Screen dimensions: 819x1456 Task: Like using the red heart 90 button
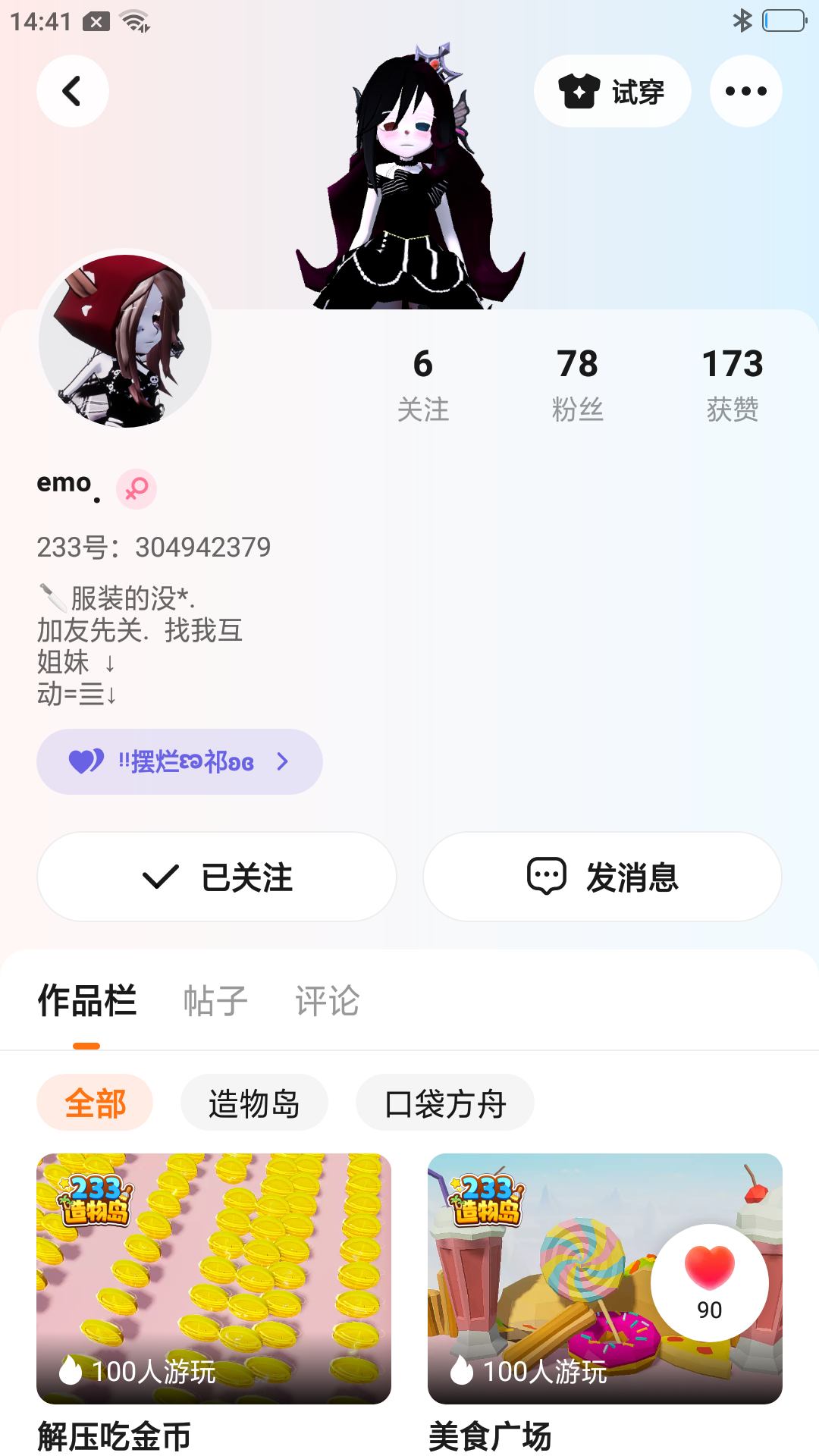(x=710, y=1282)
